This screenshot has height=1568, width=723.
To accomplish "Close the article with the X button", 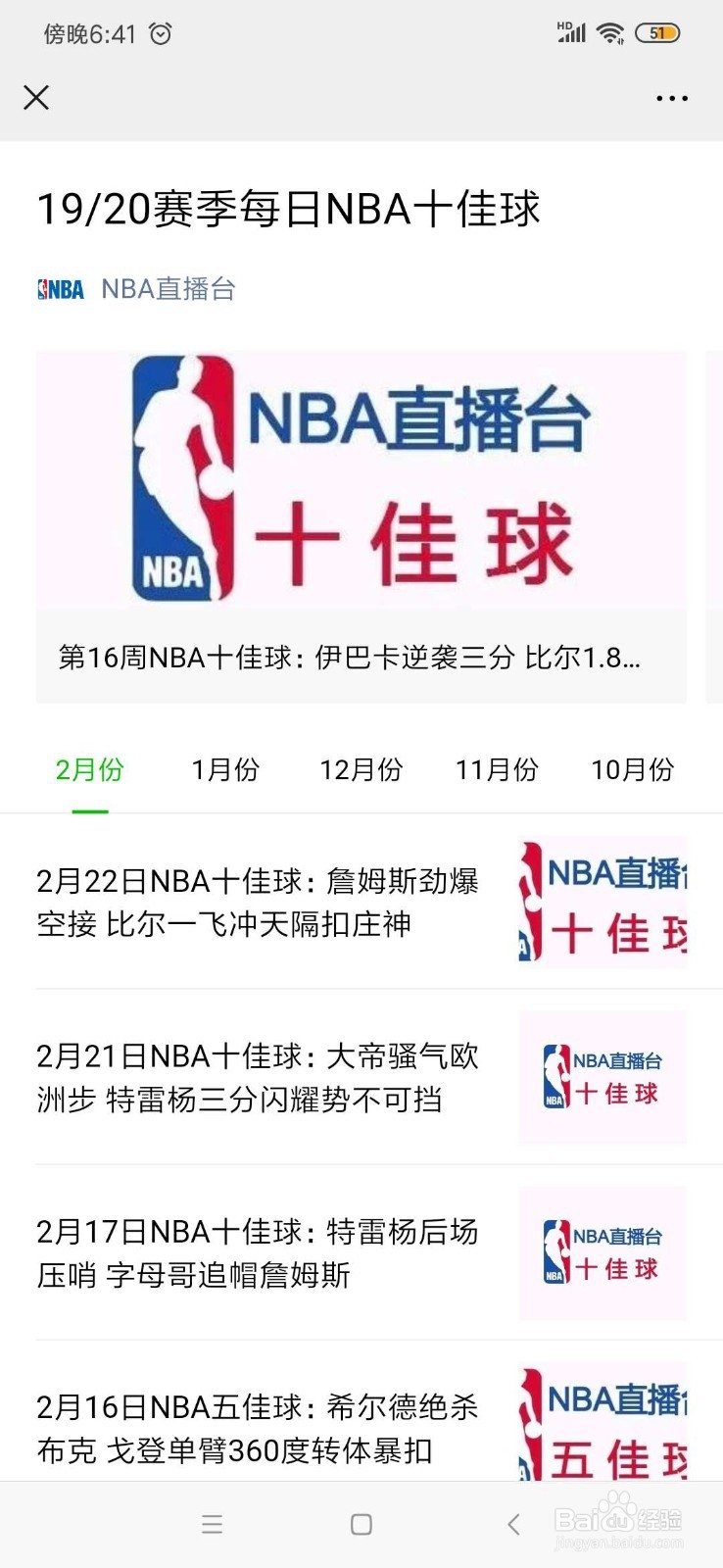I will (35, 98).
